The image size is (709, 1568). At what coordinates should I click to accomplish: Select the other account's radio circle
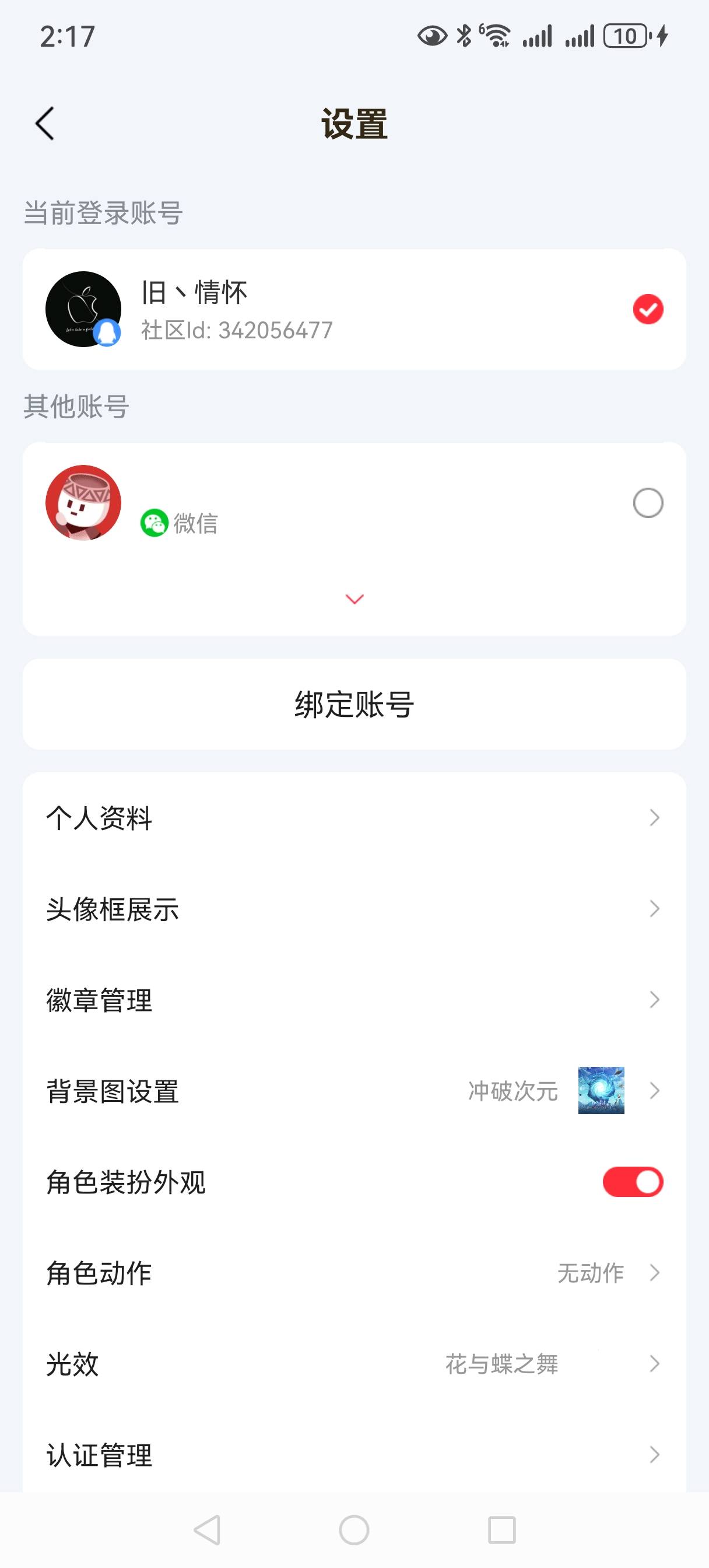[x=647, y=503]
